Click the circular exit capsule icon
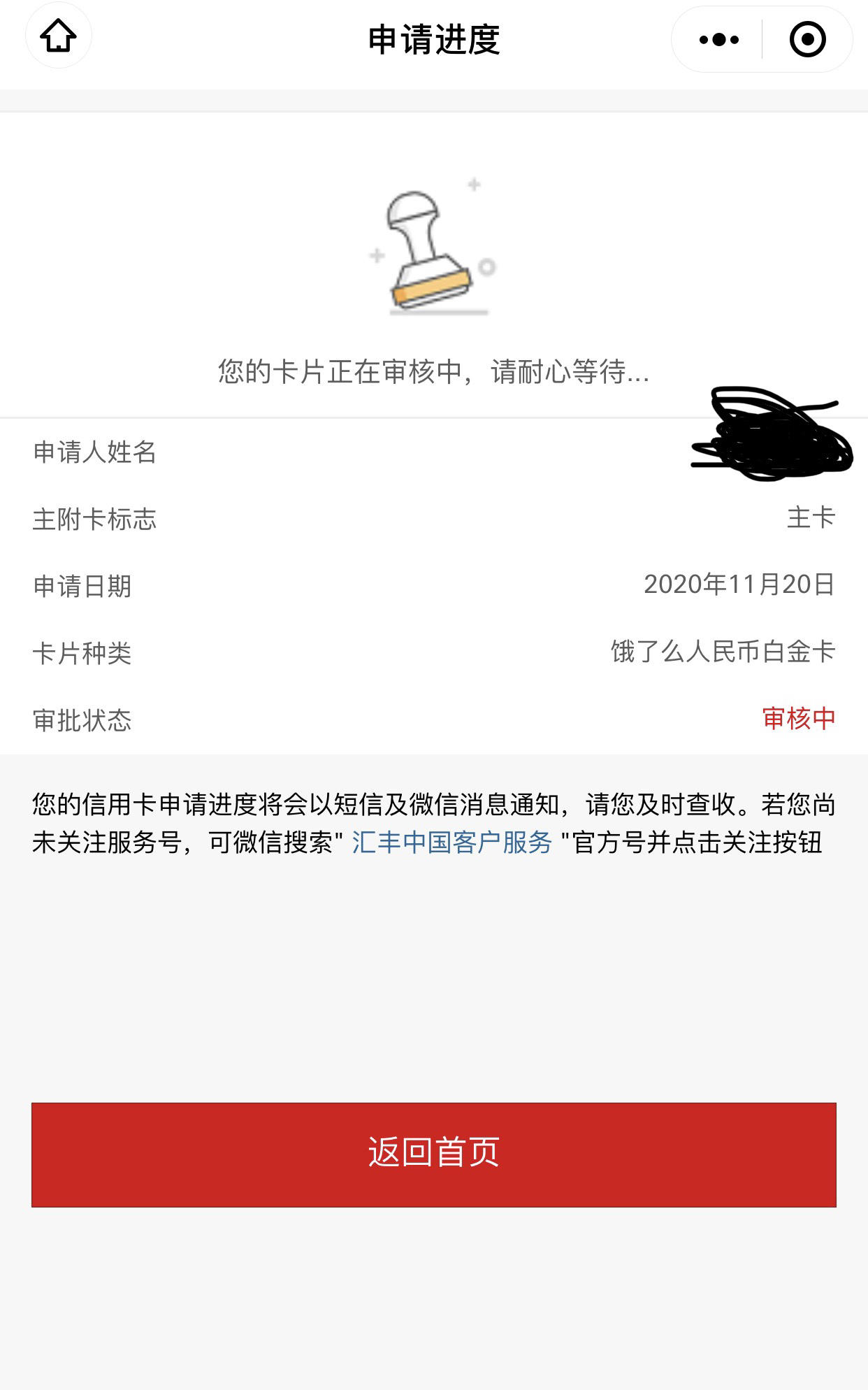This screenshot has width=868, height=1390. tap(809, 41)
